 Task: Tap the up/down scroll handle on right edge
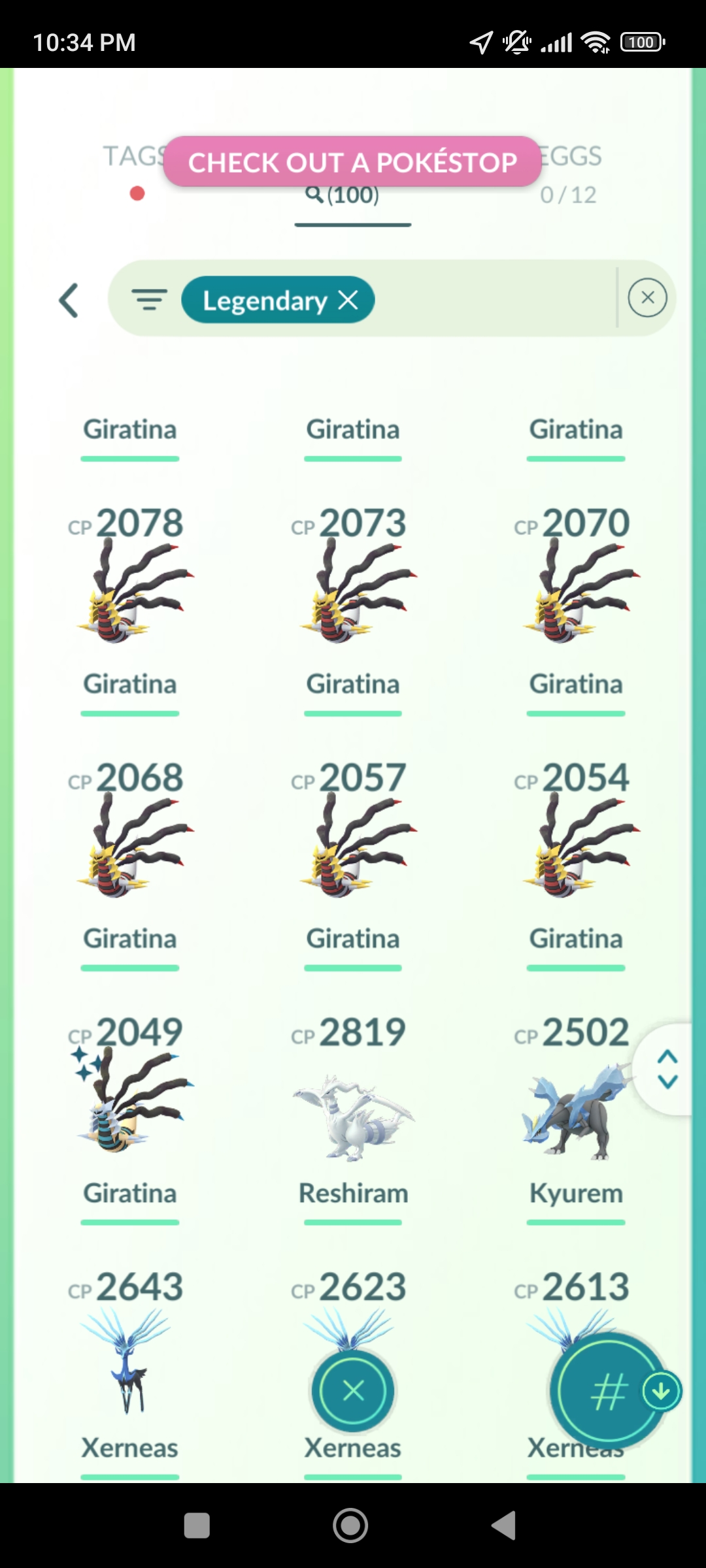coord(667,1070)
